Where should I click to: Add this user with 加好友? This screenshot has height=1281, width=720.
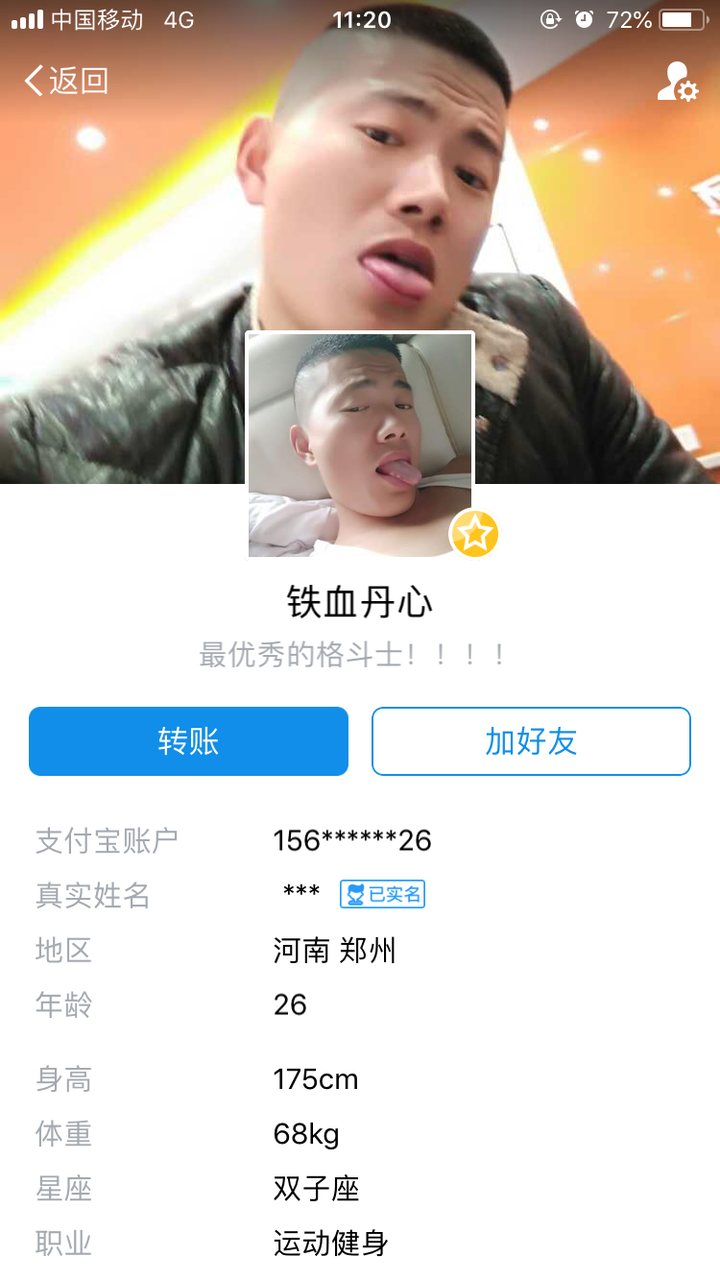(531, 741)
